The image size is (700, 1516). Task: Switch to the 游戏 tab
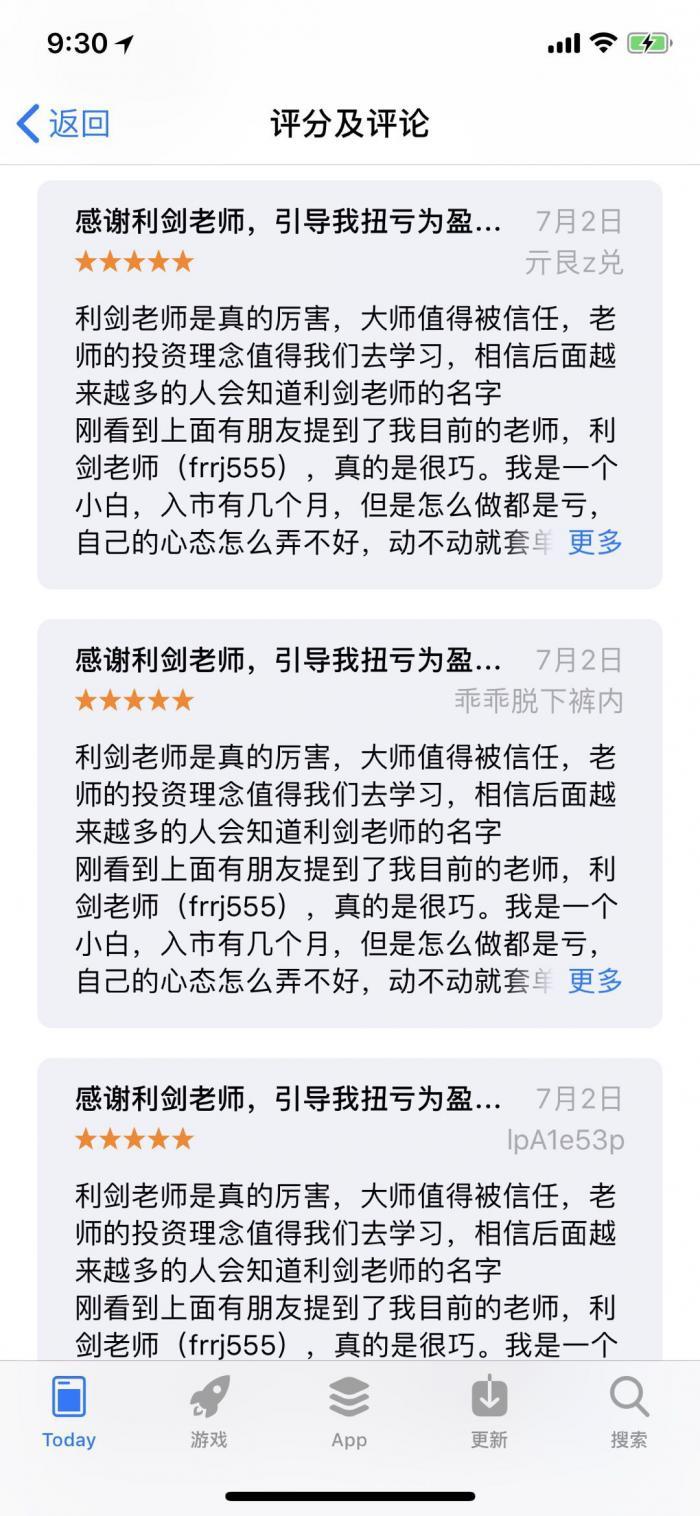tap(209, 1411)
